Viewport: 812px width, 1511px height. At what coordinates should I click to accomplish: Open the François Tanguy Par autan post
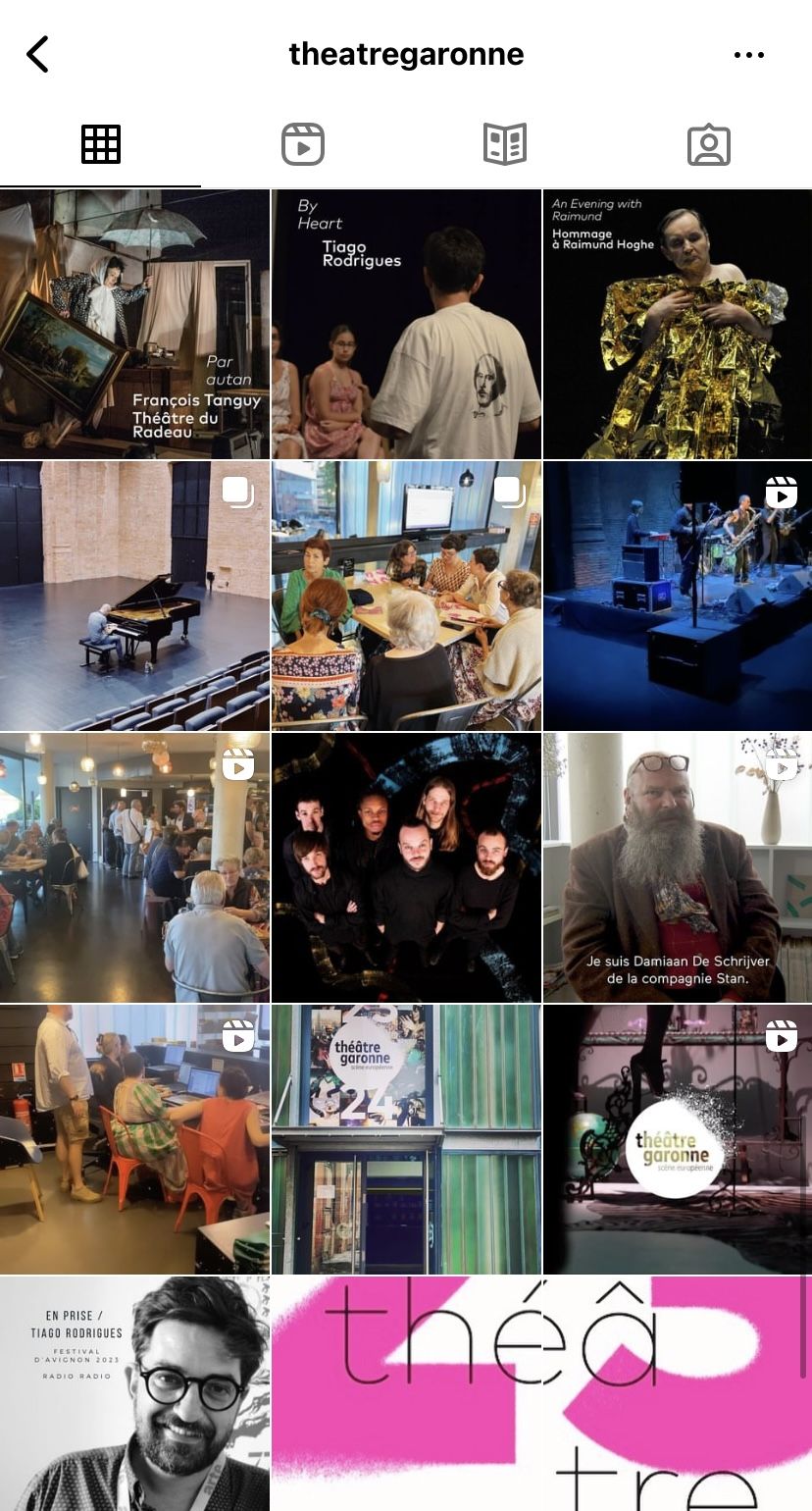coord(134,325)
